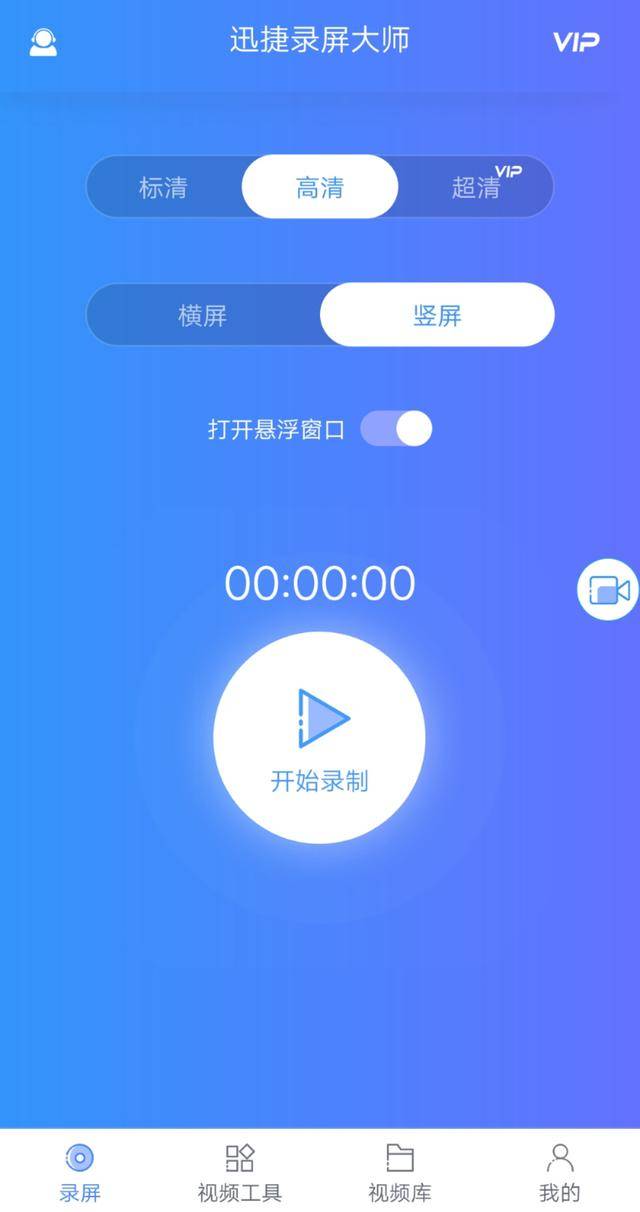Toggle the 打开悬浮窗口 switch off
Viewport: 640px width, 1212px height.
pos(396,429)
